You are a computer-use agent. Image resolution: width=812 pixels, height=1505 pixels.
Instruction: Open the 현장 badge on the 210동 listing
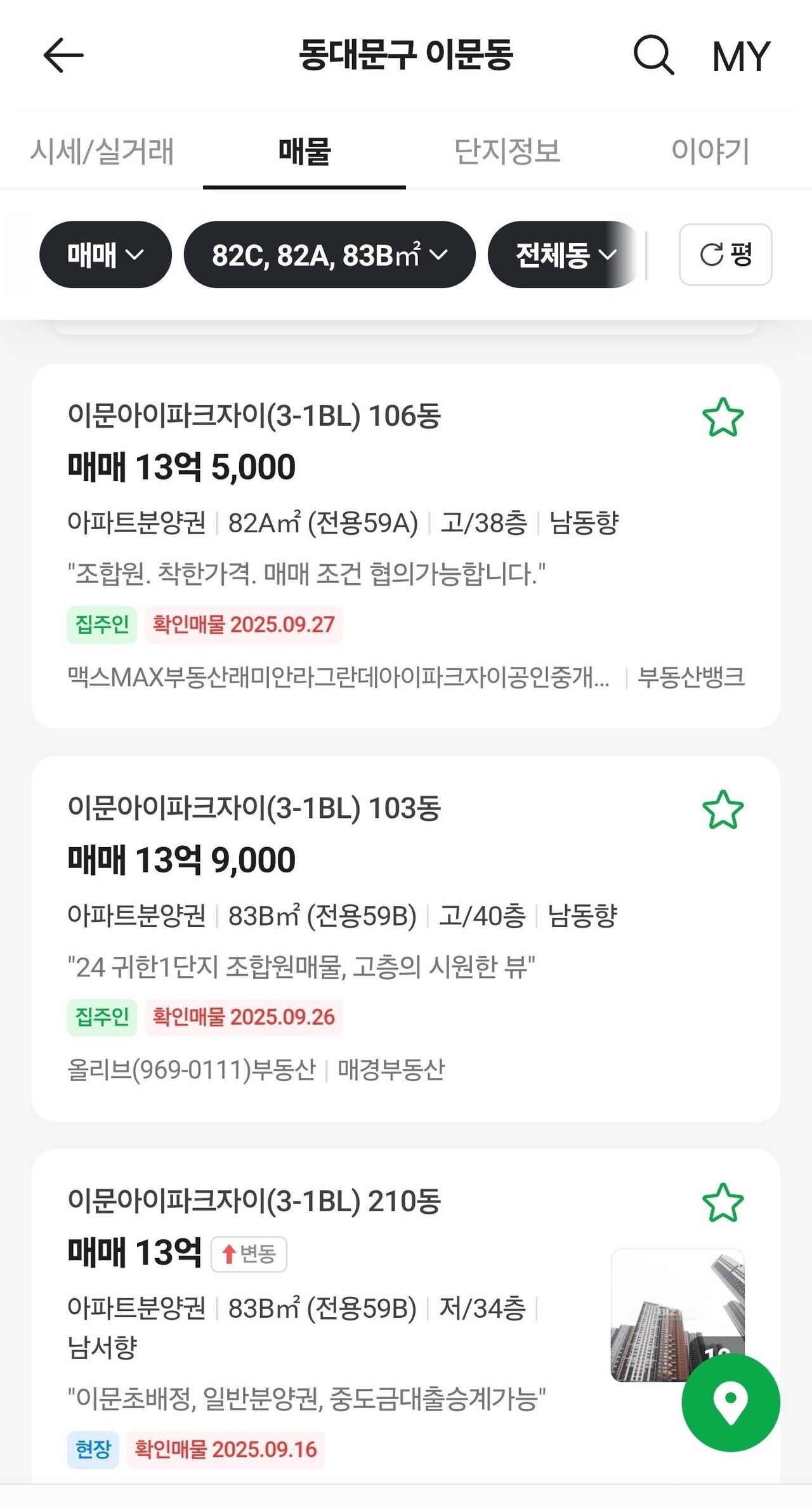click(x=93, y=1450)
